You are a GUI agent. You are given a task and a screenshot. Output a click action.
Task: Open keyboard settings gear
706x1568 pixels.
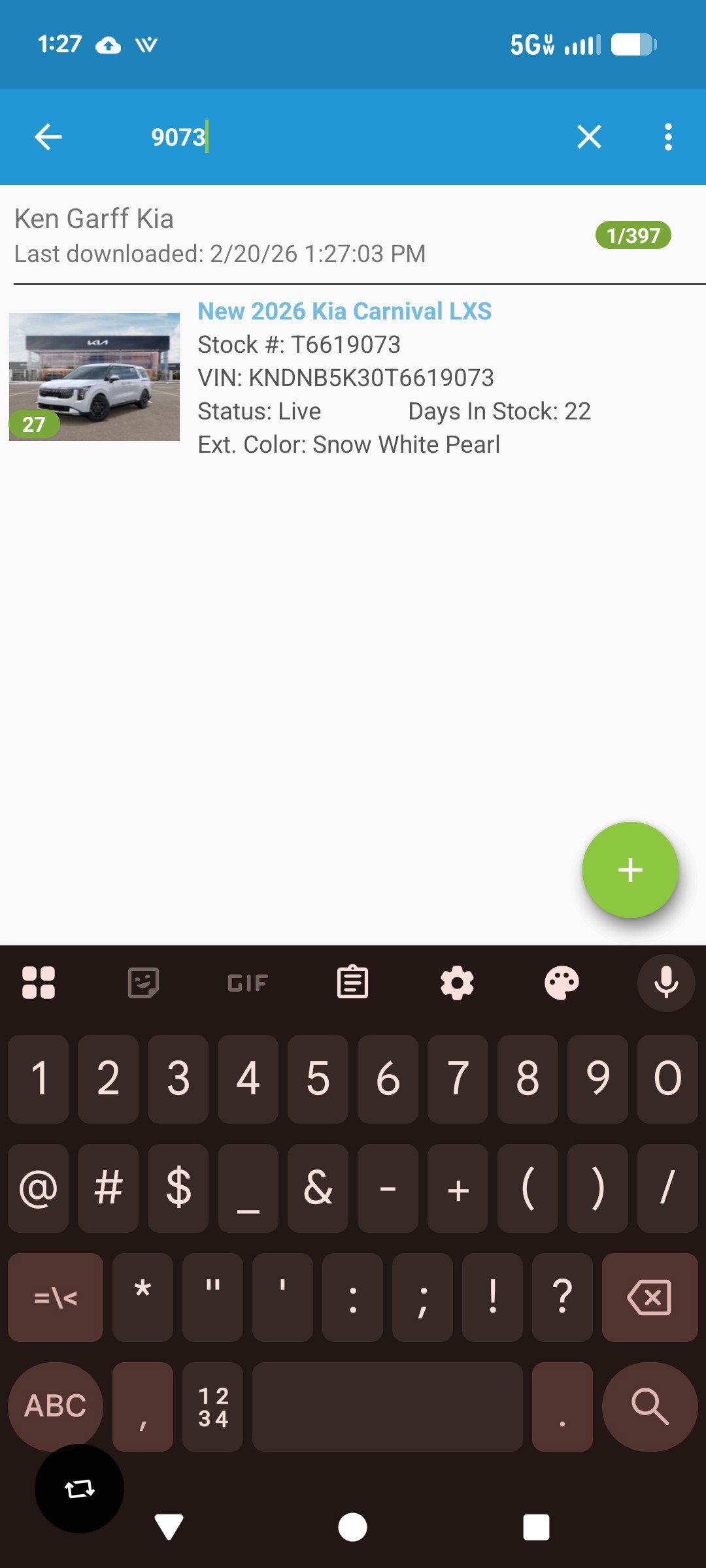[457, 983]
